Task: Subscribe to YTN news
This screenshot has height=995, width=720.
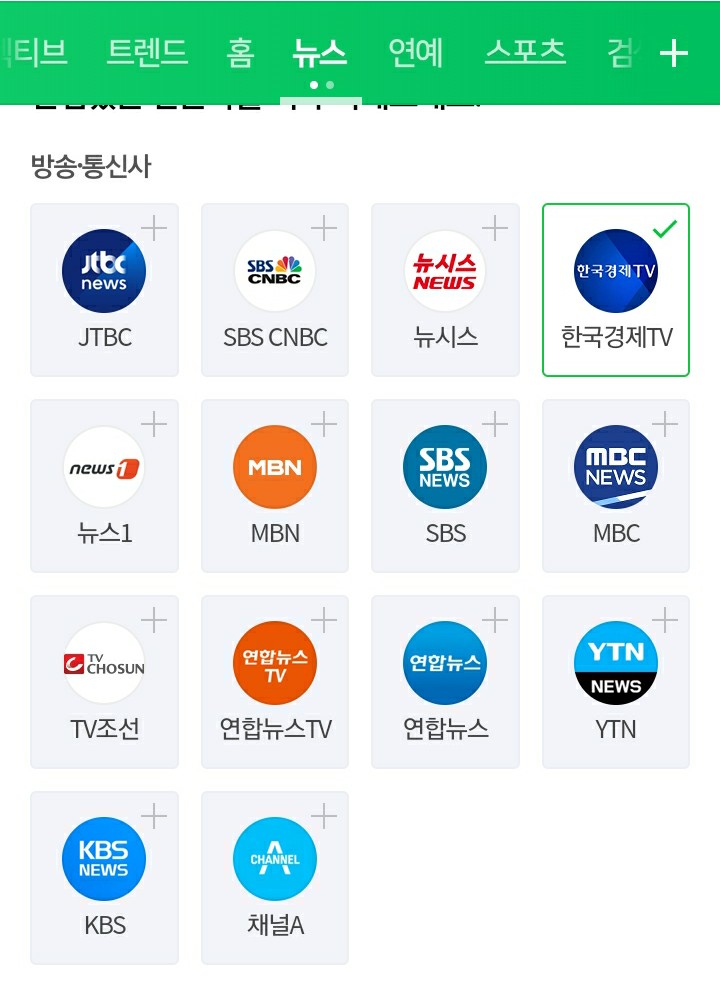Action: point(616,682)
